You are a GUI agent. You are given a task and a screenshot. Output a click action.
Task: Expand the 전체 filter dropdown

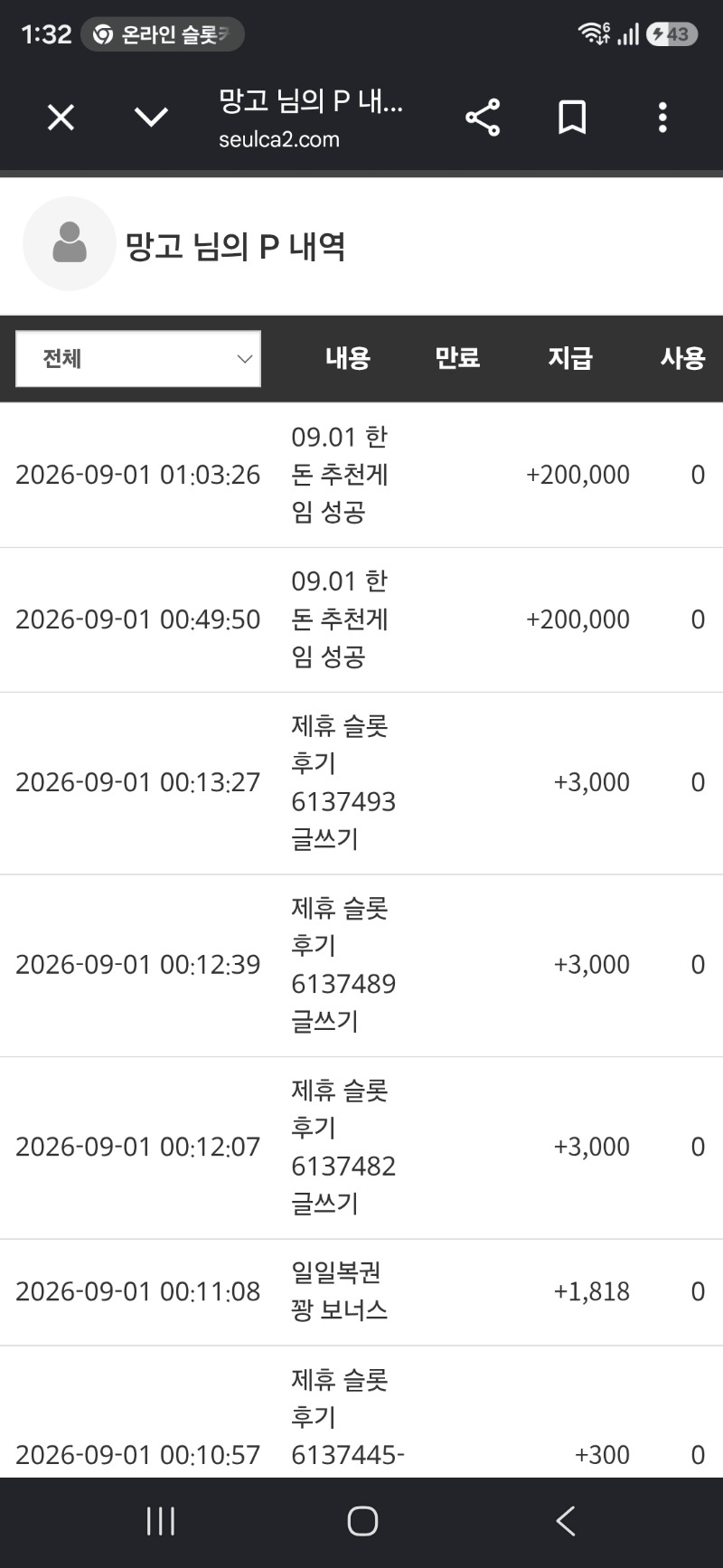click(x=138, y=359)
